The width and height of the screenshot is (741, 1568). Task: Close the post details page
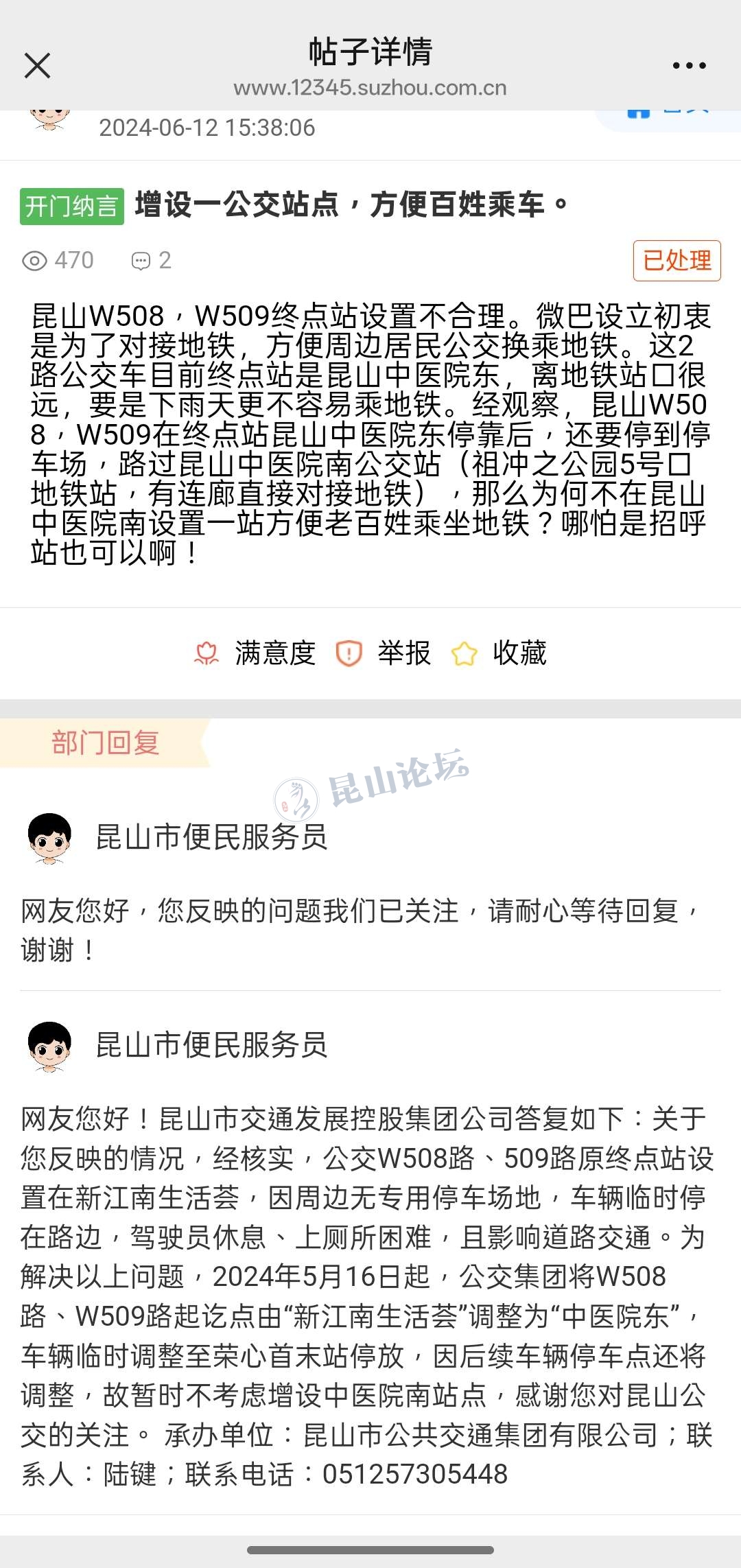click(37, 66)
